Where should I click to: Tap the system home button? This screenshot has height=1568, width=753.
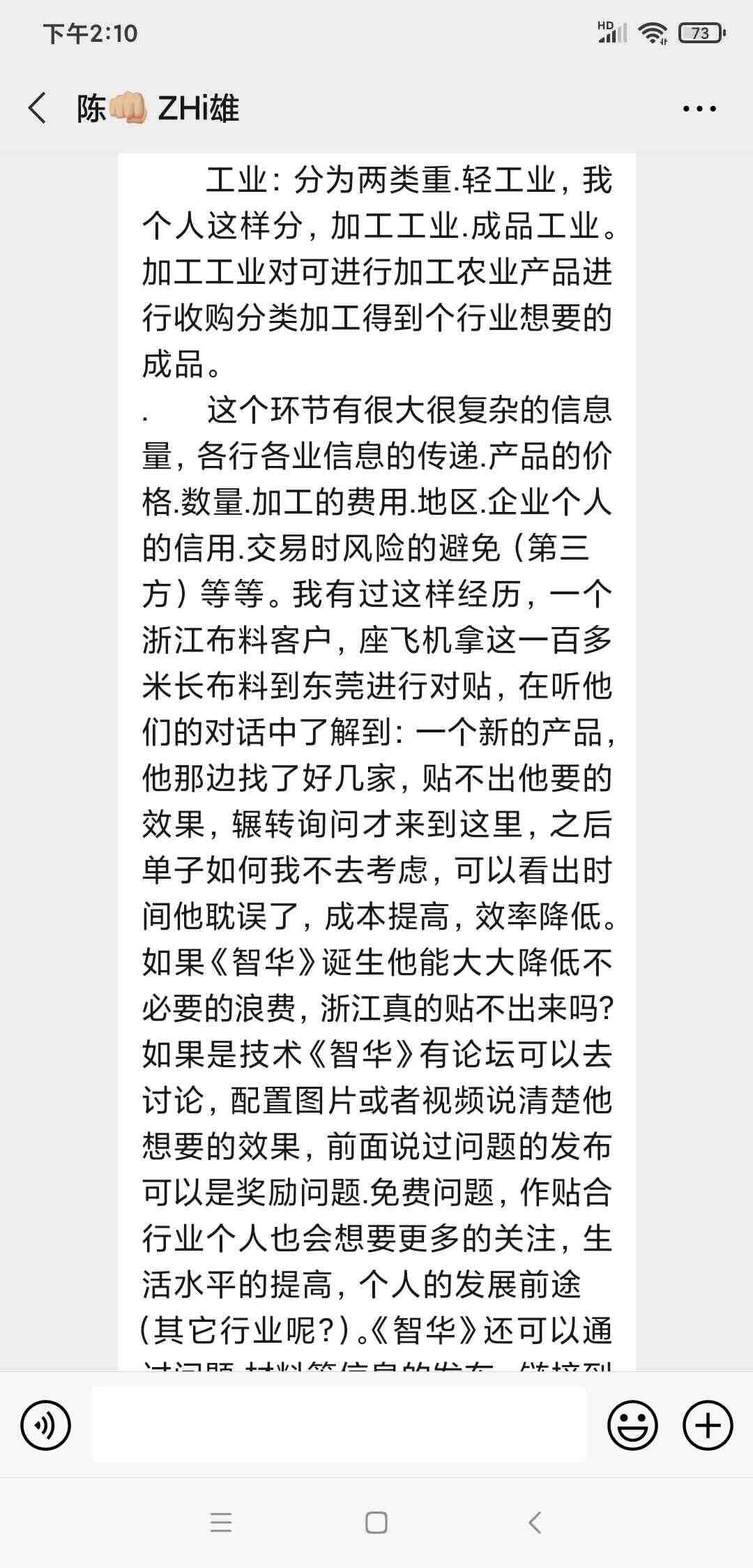point(376,1523)
